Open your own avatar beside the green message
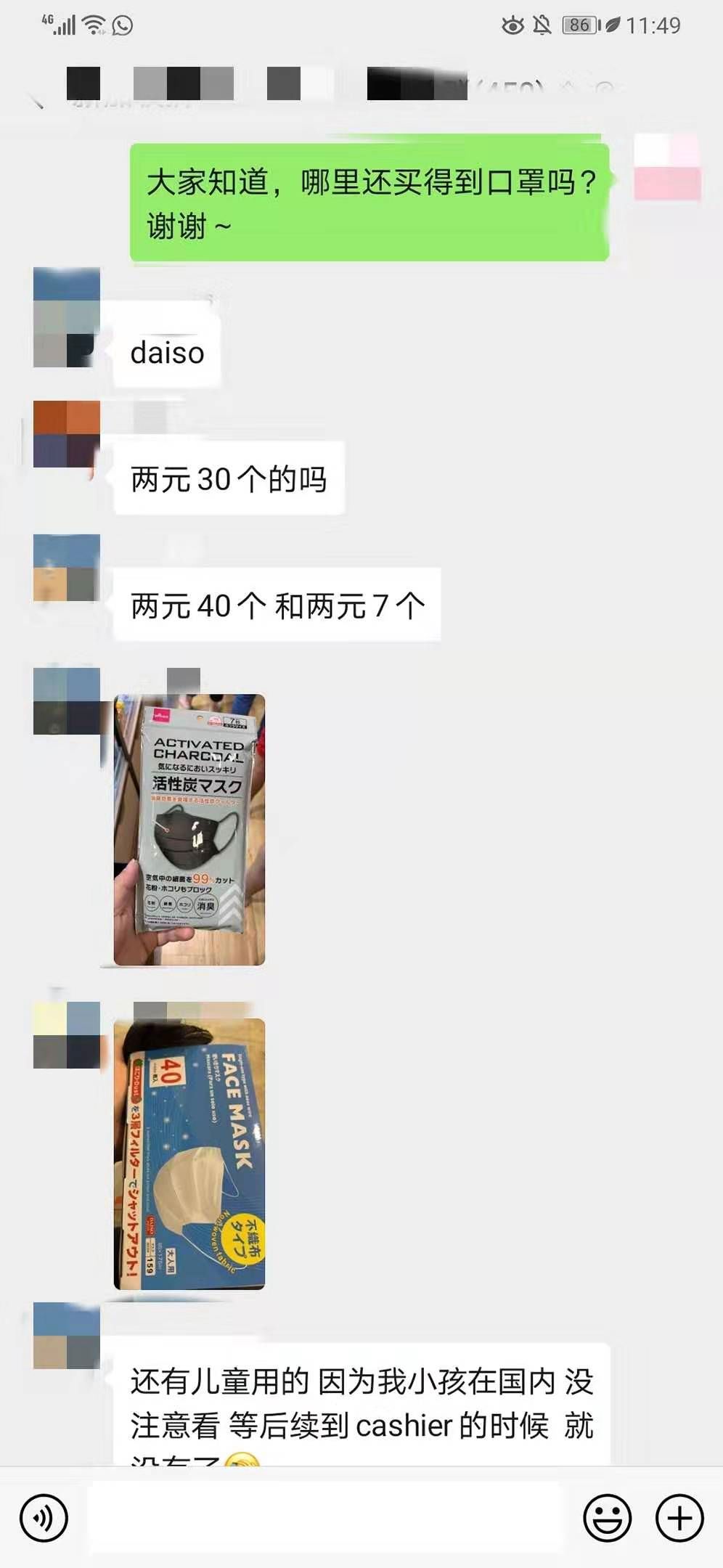723x1568 pixels. pos(667,167)
